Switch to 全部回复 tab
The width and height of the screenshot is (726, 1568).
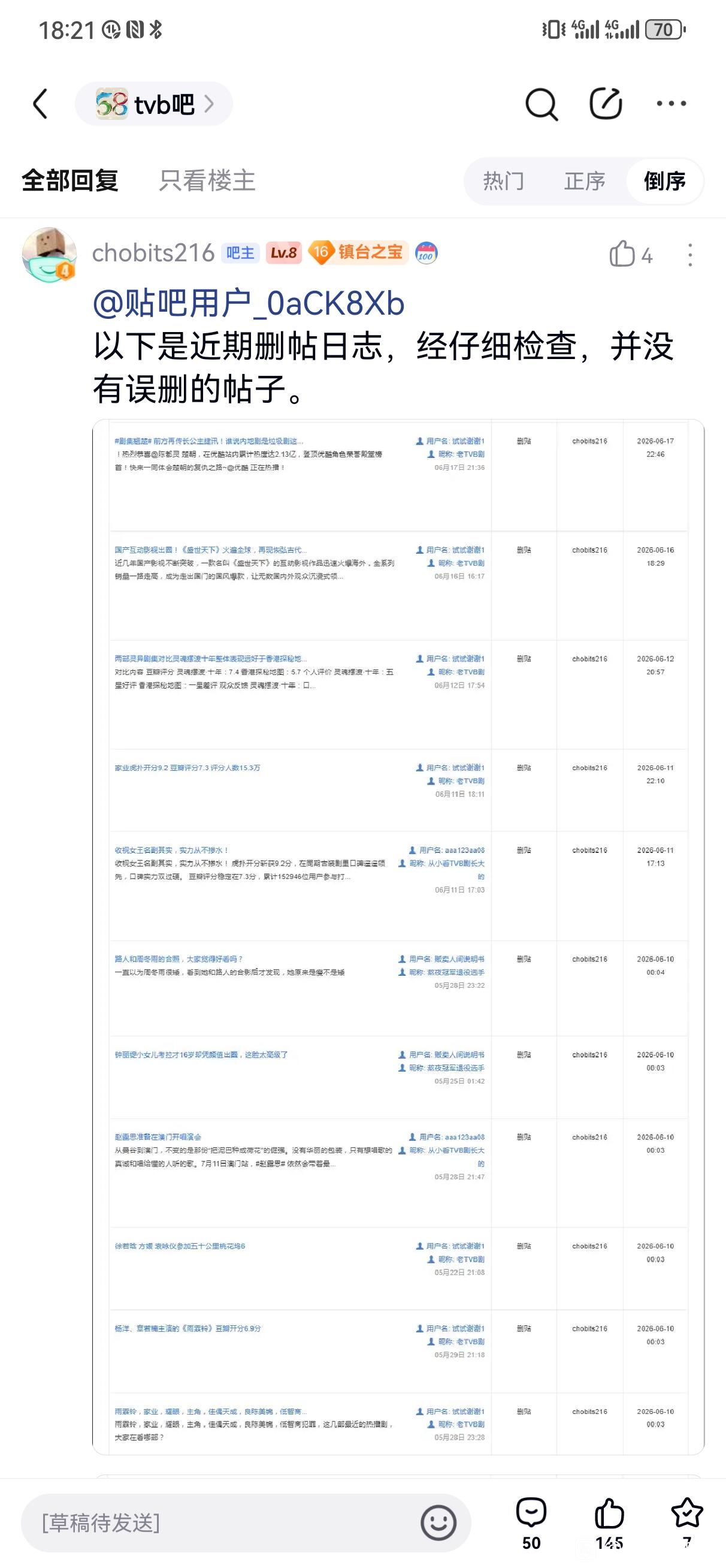pos(70,181)
